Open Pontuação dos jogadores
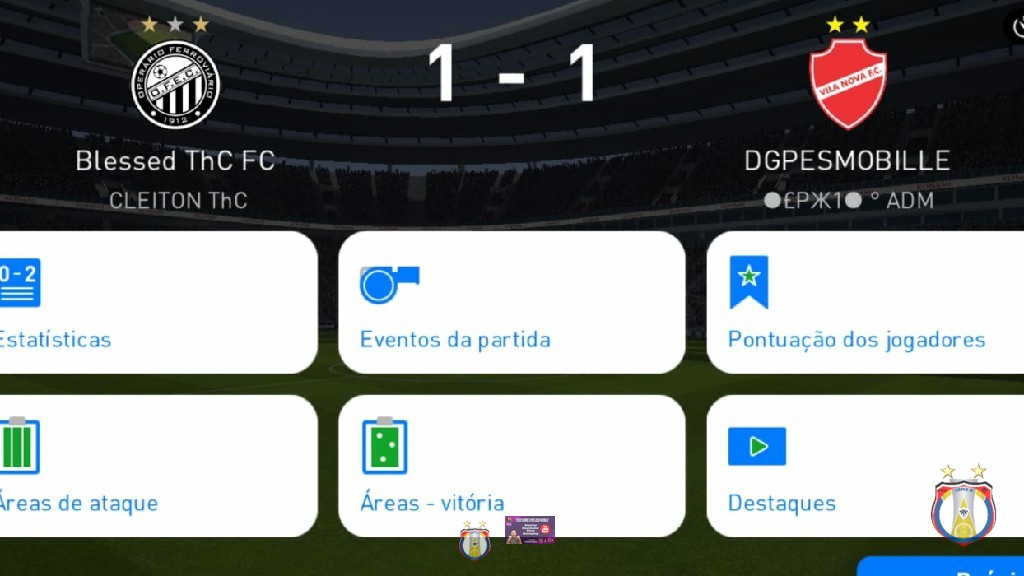 865,303
